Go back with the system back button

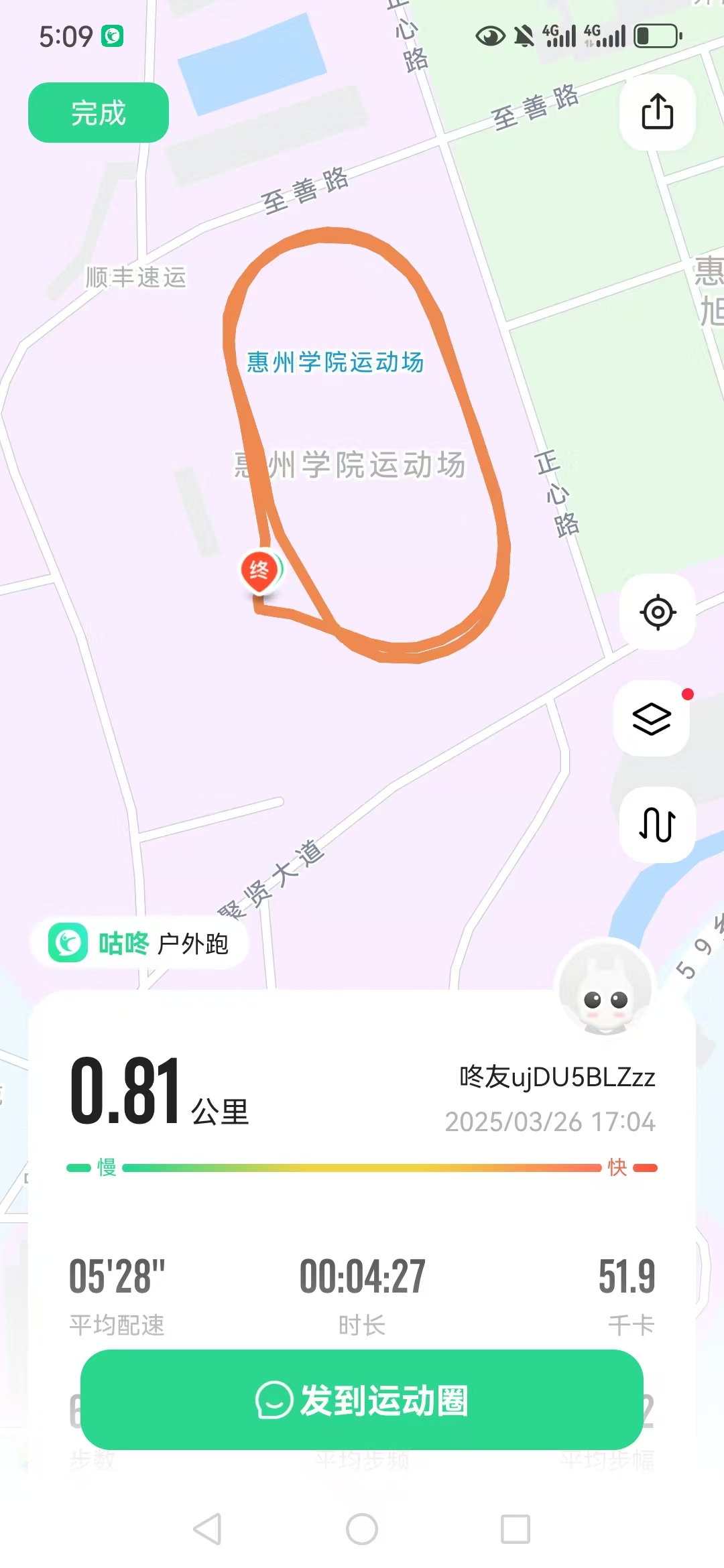[207, 1529]
